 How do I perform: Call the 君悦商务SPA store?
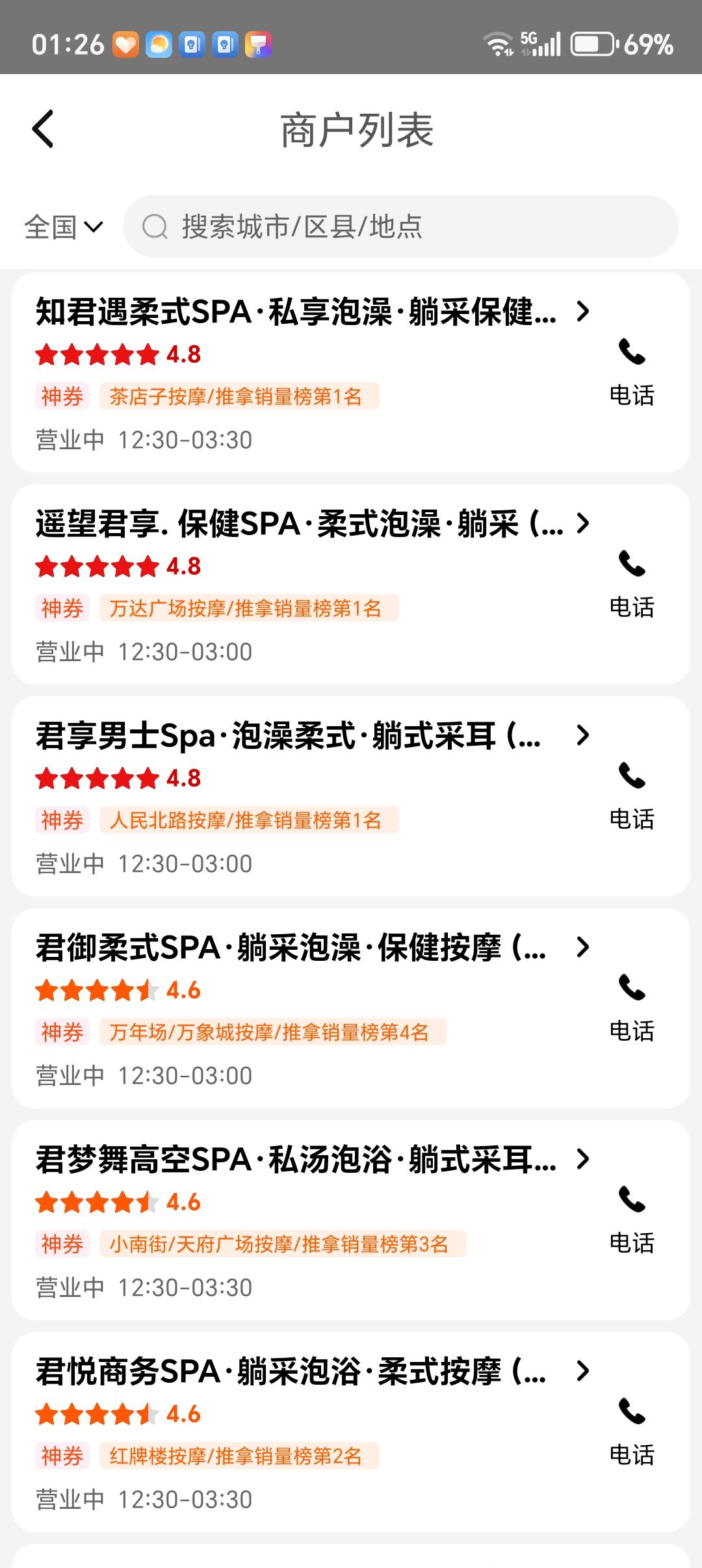pyautogui.click(x=631, y=1431)
